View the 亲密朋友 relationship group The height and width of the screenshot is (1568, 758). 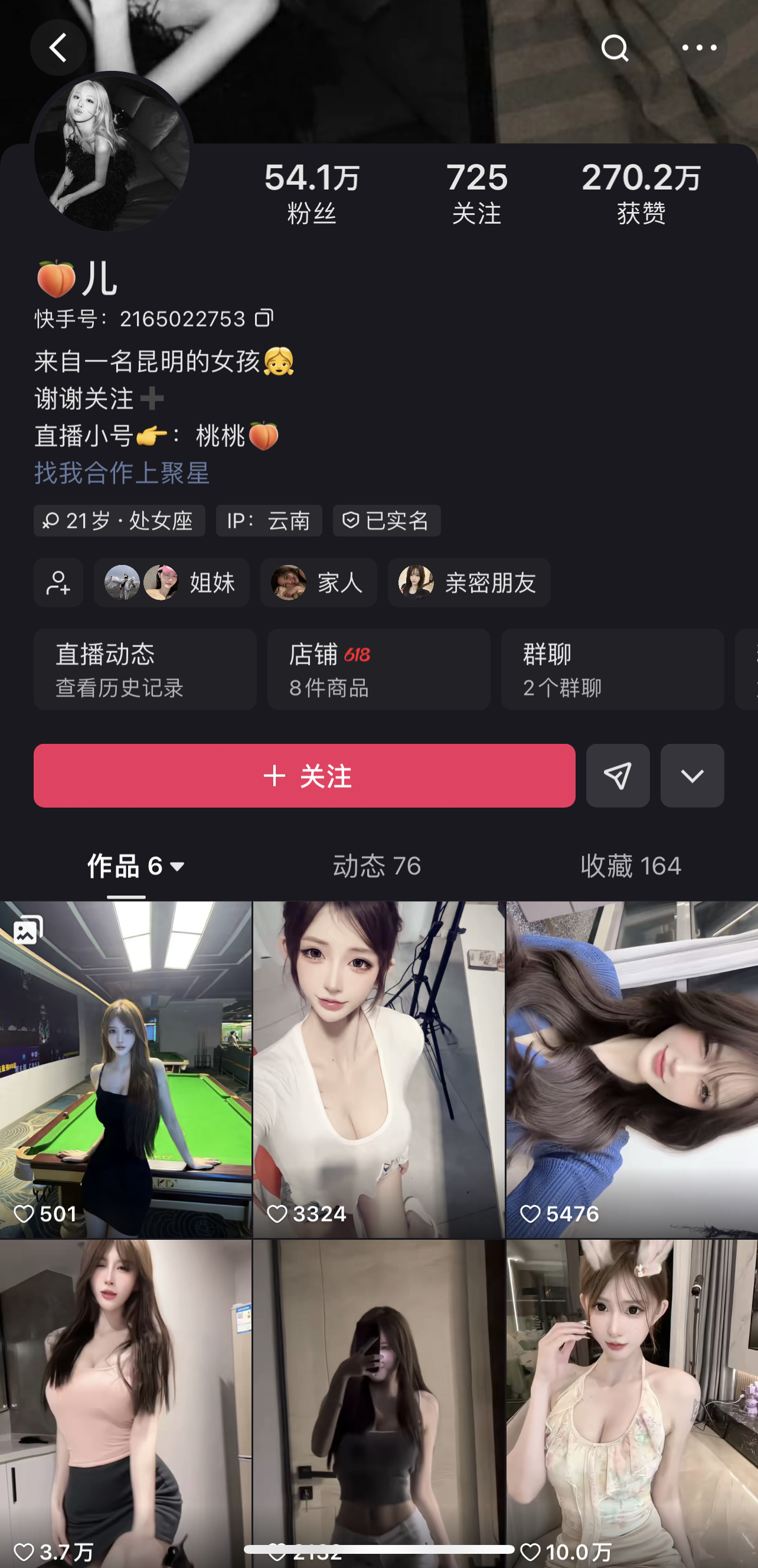[x=469, y=583]
